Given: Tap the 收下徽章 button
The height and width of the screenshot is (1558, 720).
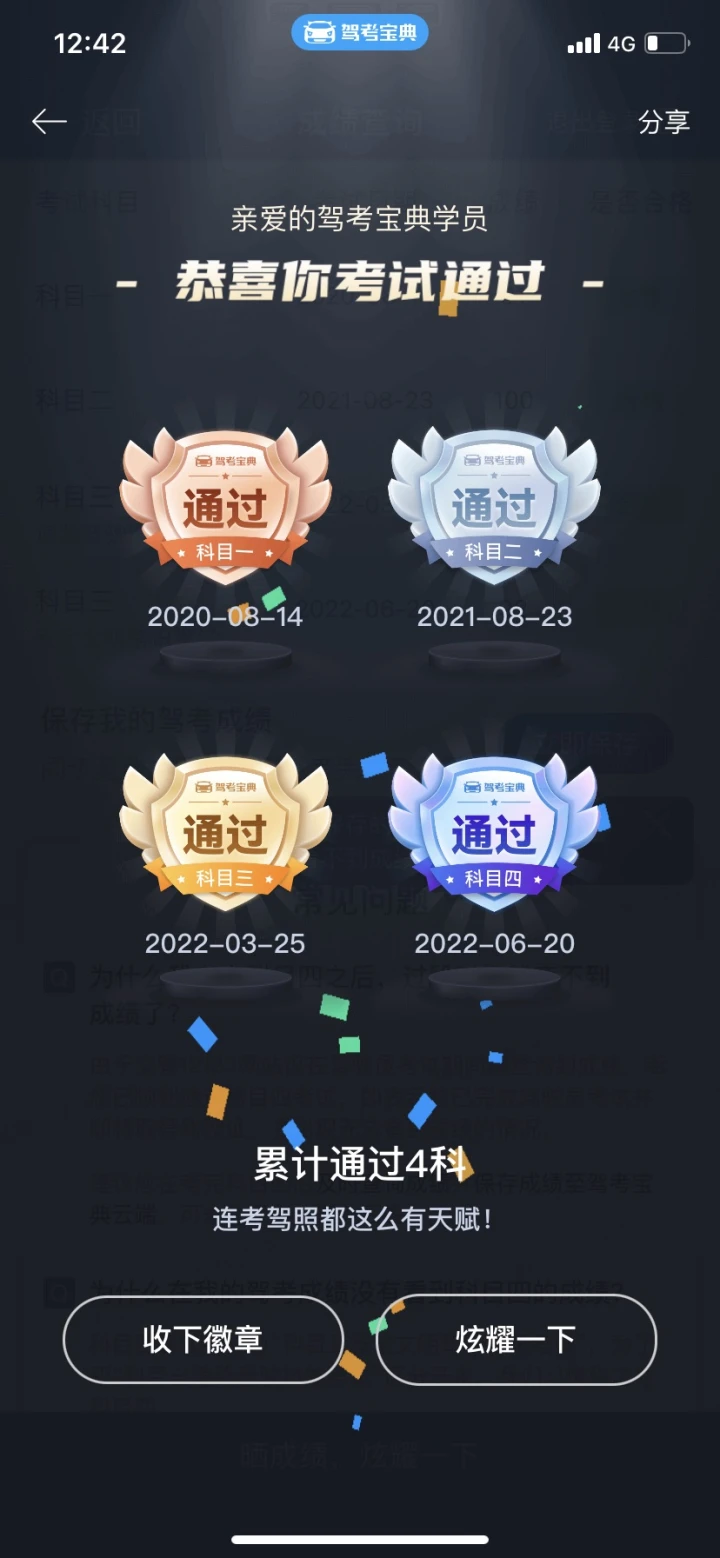Looking at the screenshot, I should 203,1339.
